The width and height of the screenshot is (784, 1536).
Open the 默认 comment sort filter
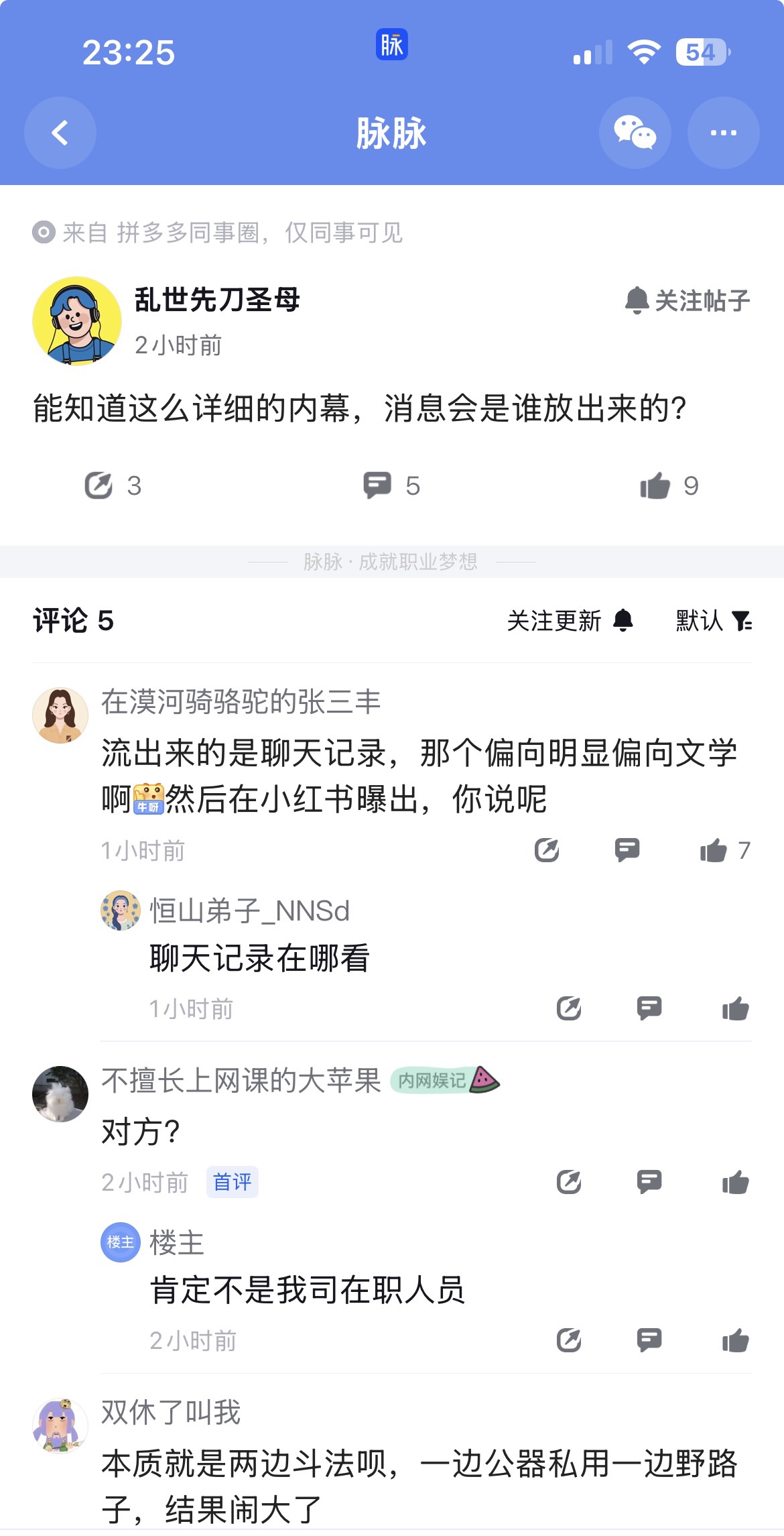tap(713, 621)
